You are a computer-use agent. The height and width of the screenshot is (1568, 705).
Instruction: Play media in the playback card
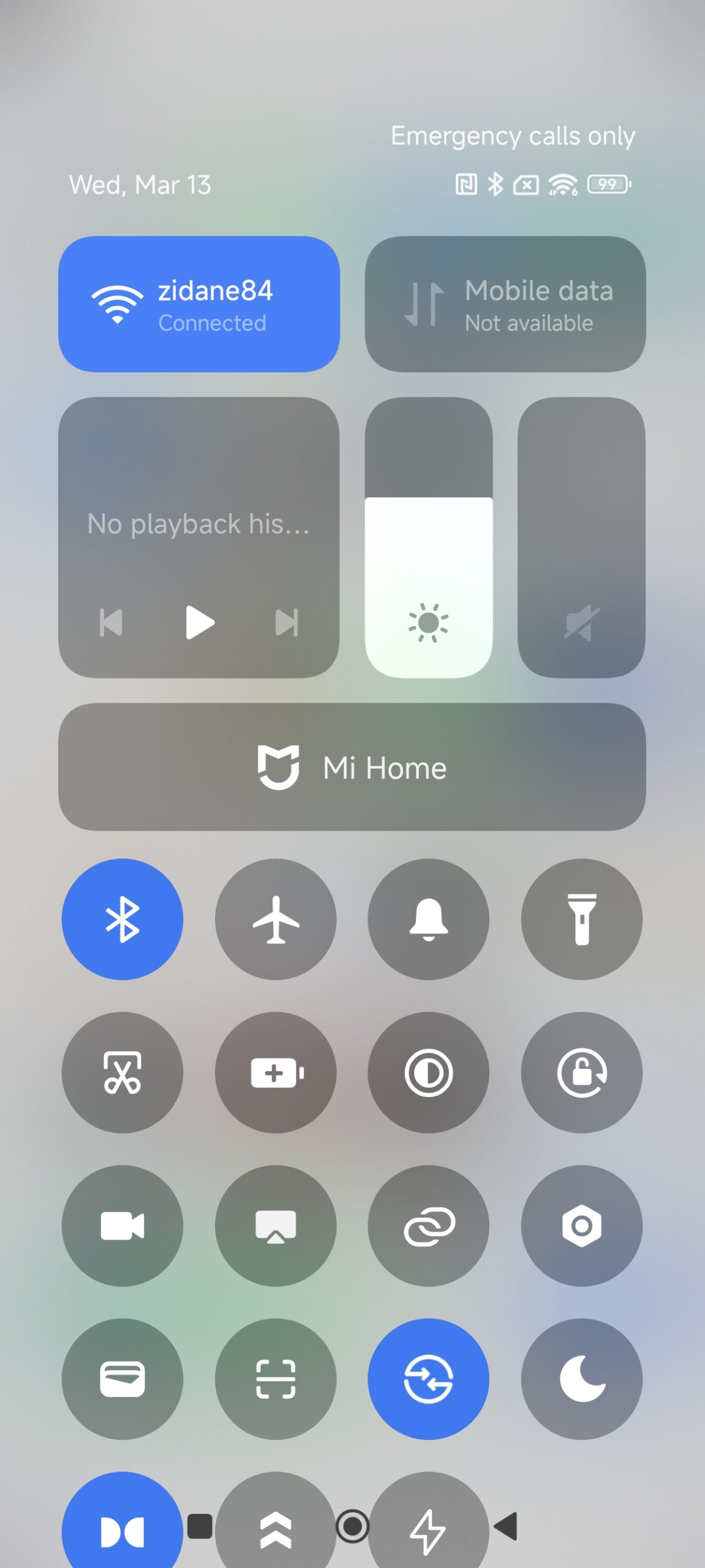click(200, 623)
